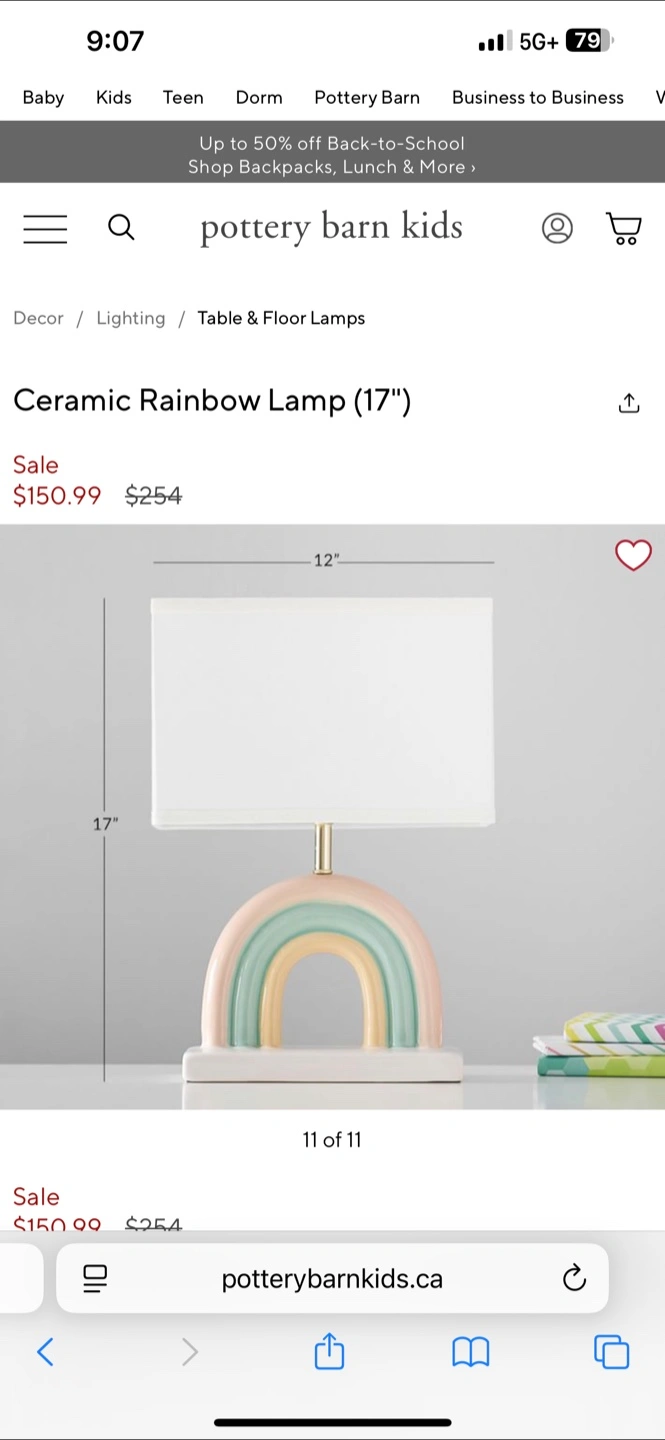This screenshot has width=665, height=1440.
Task: Open Business to Business tab
Action: (538, 97)
